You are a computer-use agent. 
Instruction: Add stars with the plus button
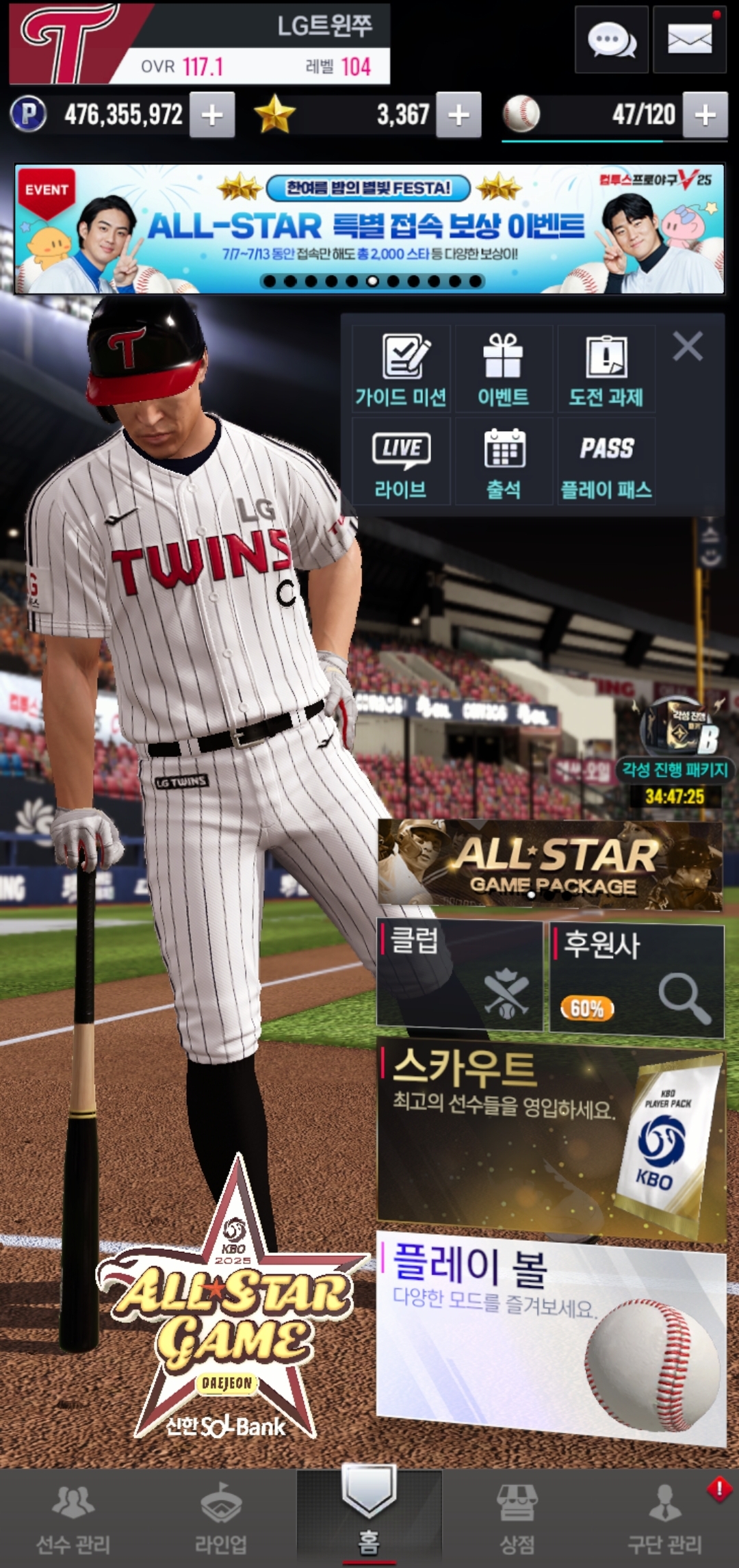pyautogui.click(x=458, y=115)
